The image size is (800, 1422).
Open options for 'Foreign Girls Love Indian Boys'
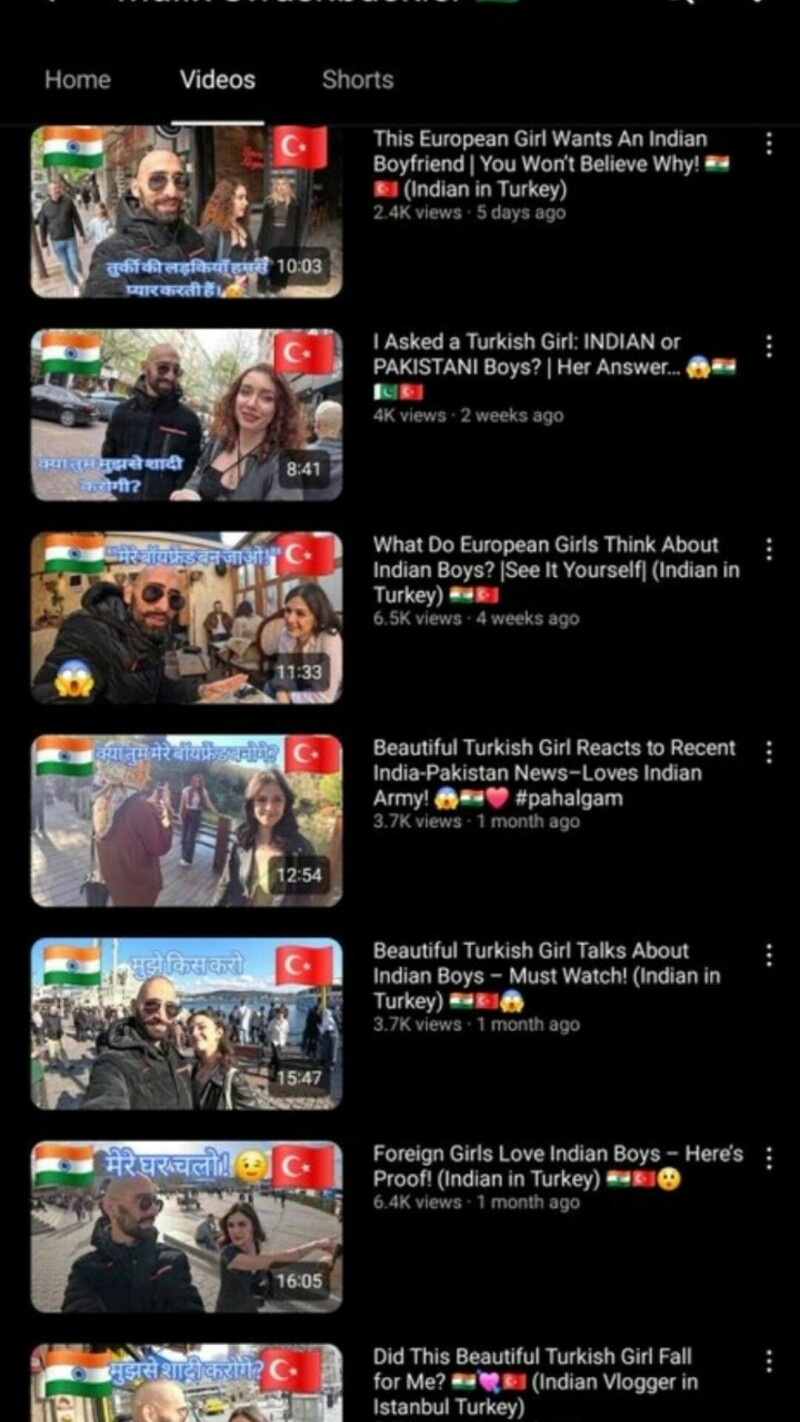click(x=768, y=1159)
